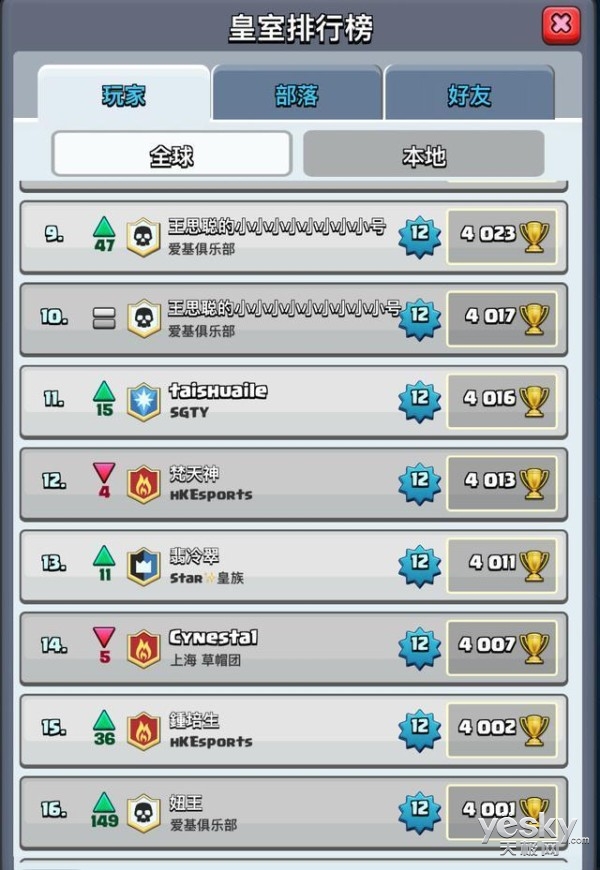The width and height of the screenshot is (600, 870).
Task: Switch to the 好友 tab
Action: click(469, 96)
